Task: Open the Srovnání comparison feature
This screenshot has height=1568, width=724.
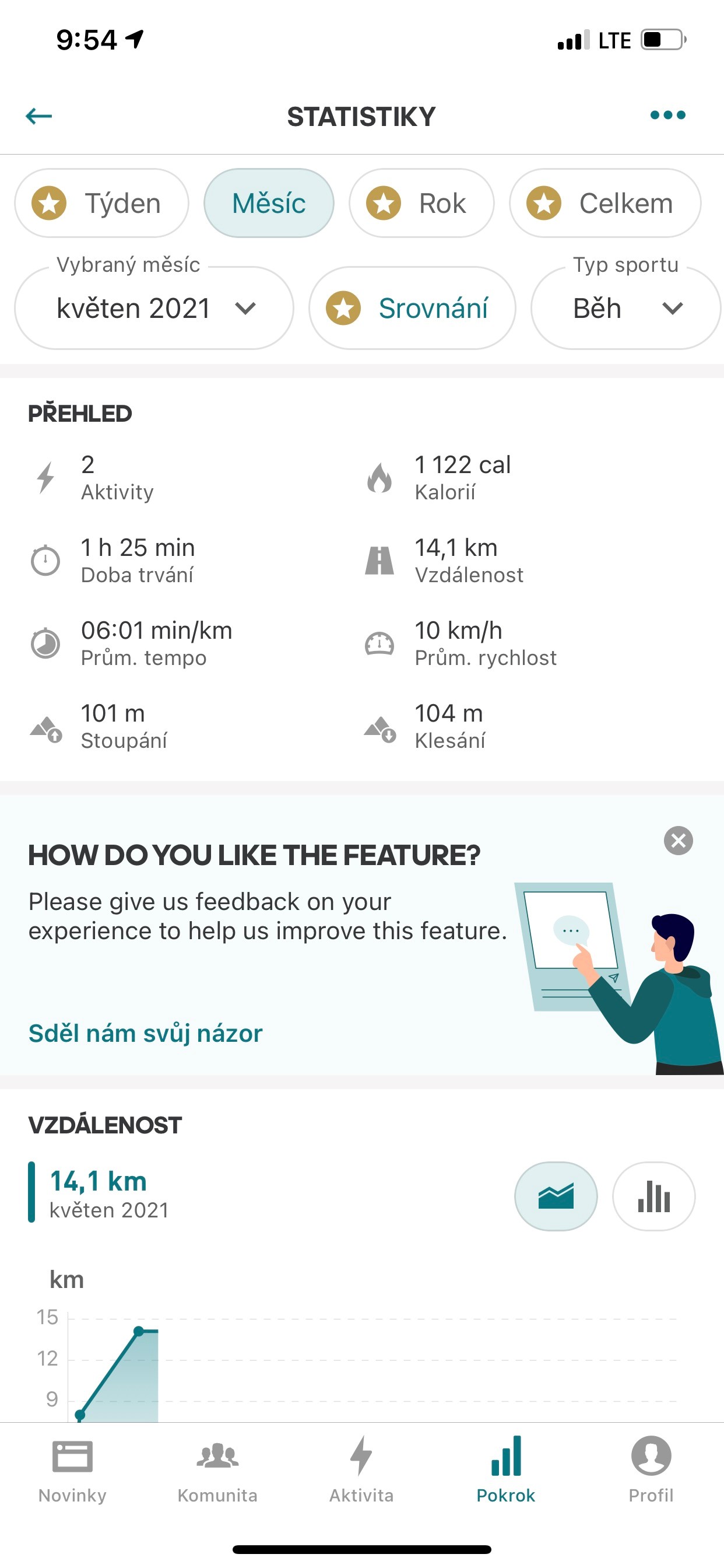Action: tap(413, 308)
